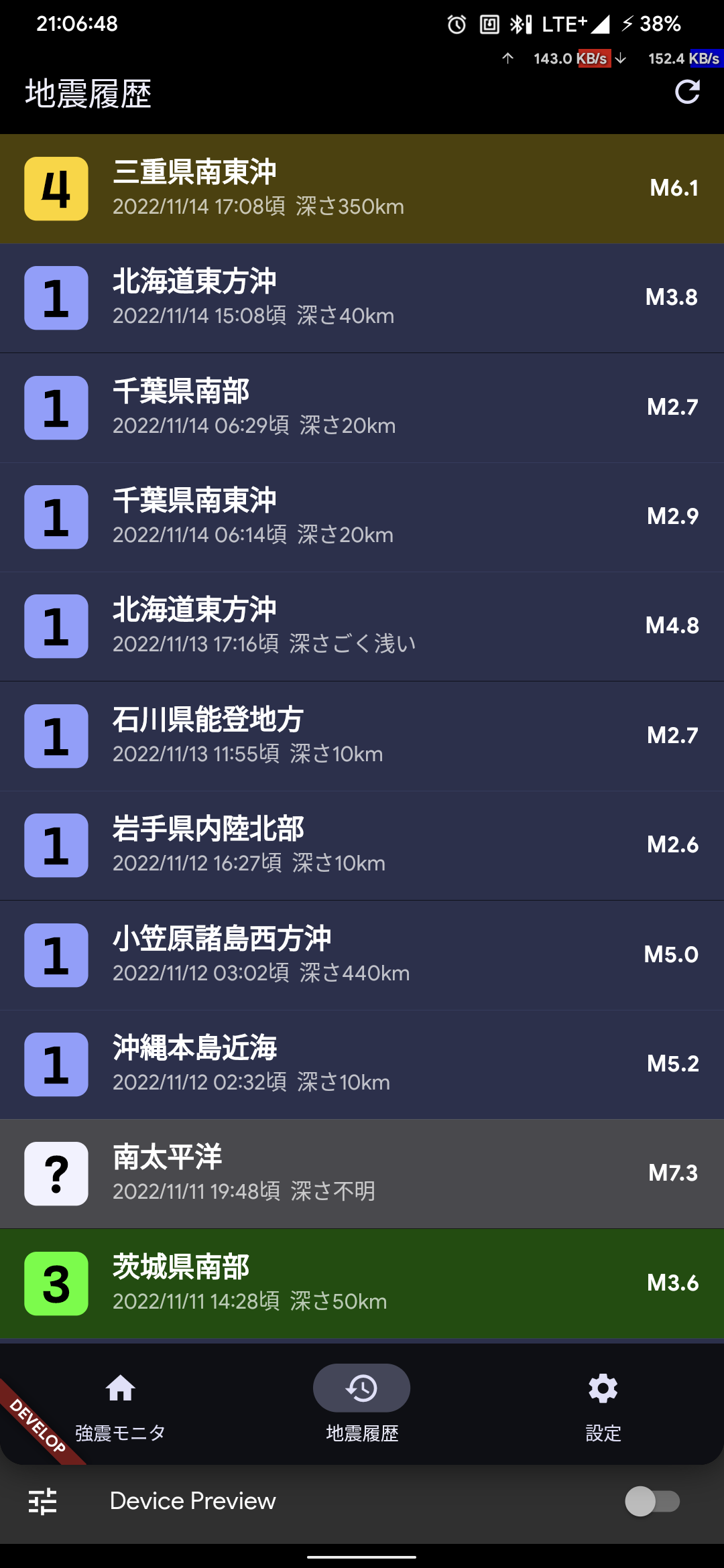724x1568 pixels.
Task: Open the 南太平洋 M7.3 earthquake entry
Action: [x=362, y=1173]
